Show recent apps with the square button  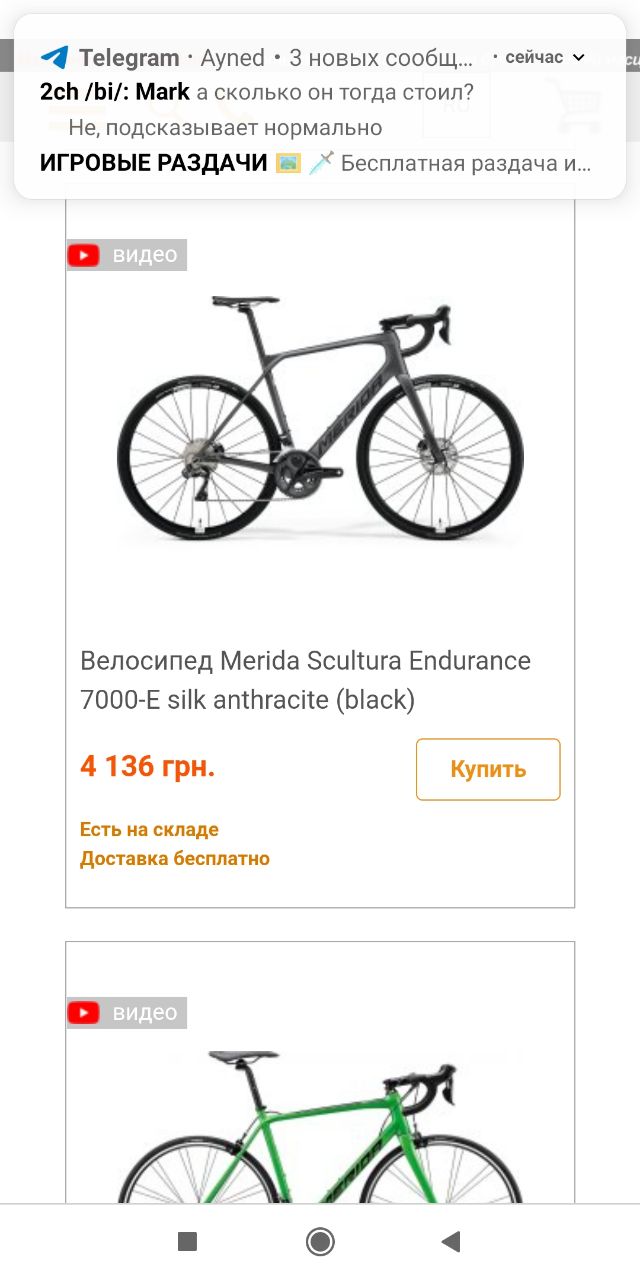(187, 1242)
